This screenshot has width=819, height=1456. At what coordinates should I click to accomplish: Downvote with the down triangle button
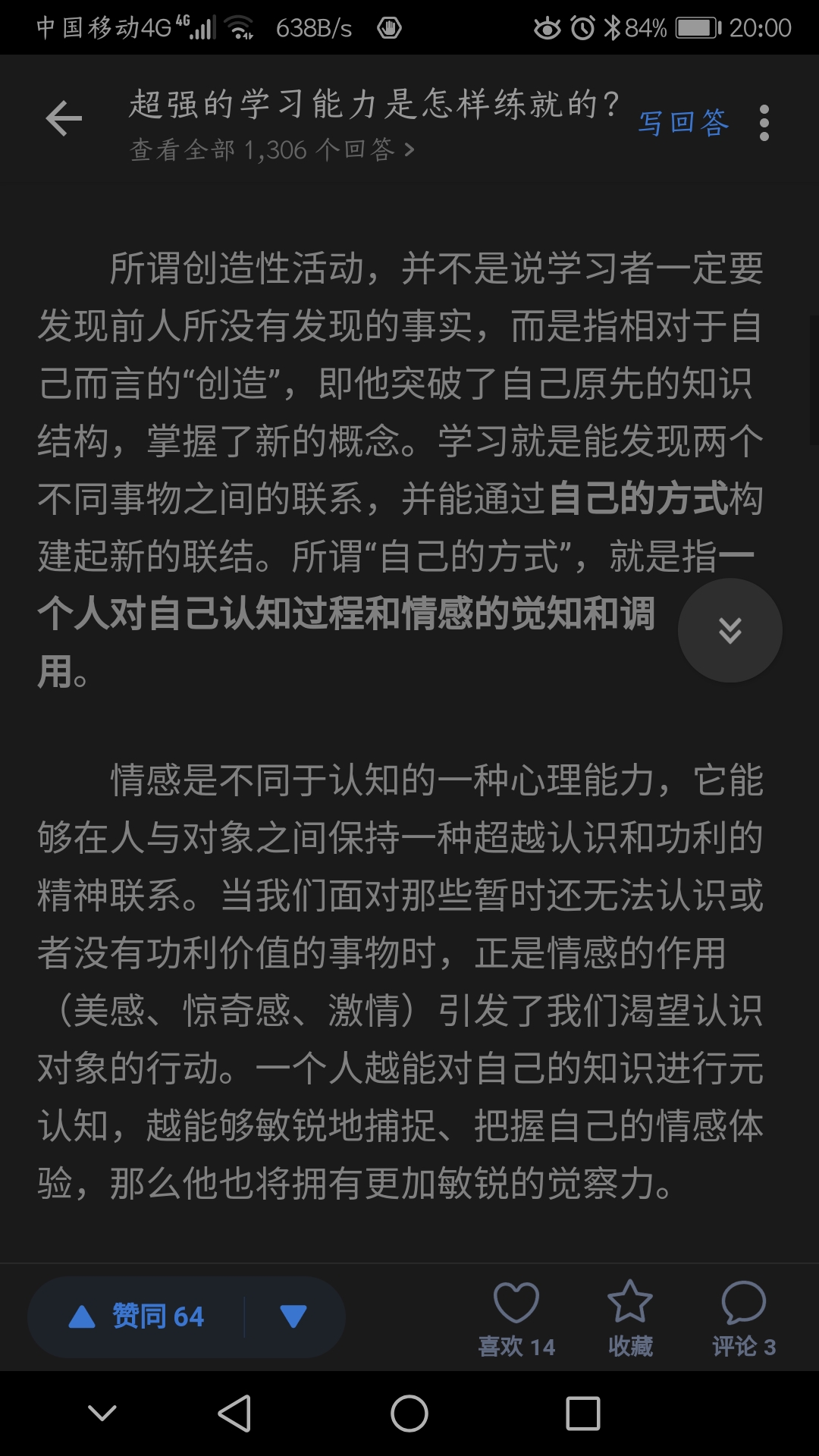click(293, 1316)
